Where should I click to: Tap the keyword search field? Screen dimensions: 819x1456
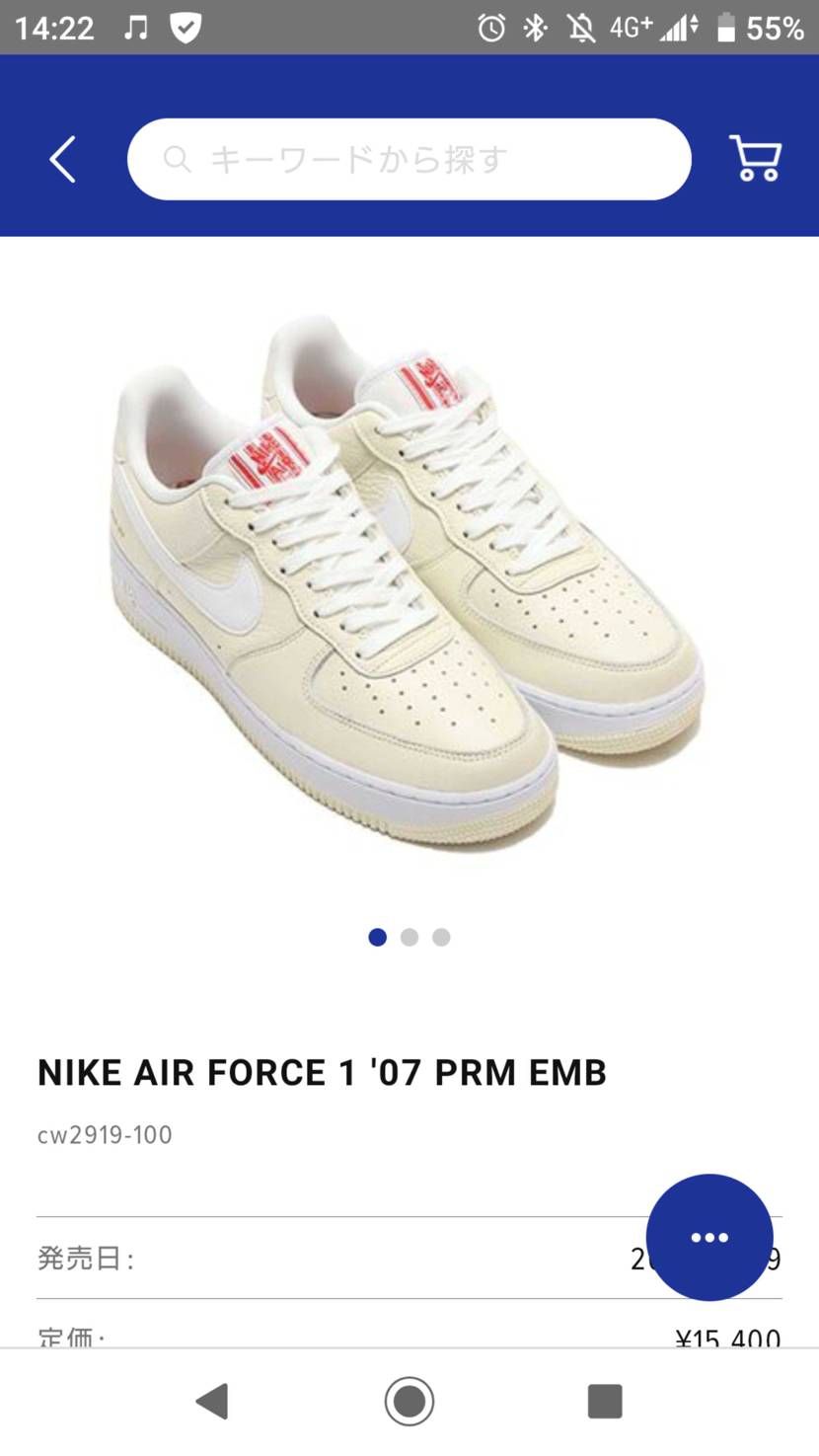coord(409,159)
